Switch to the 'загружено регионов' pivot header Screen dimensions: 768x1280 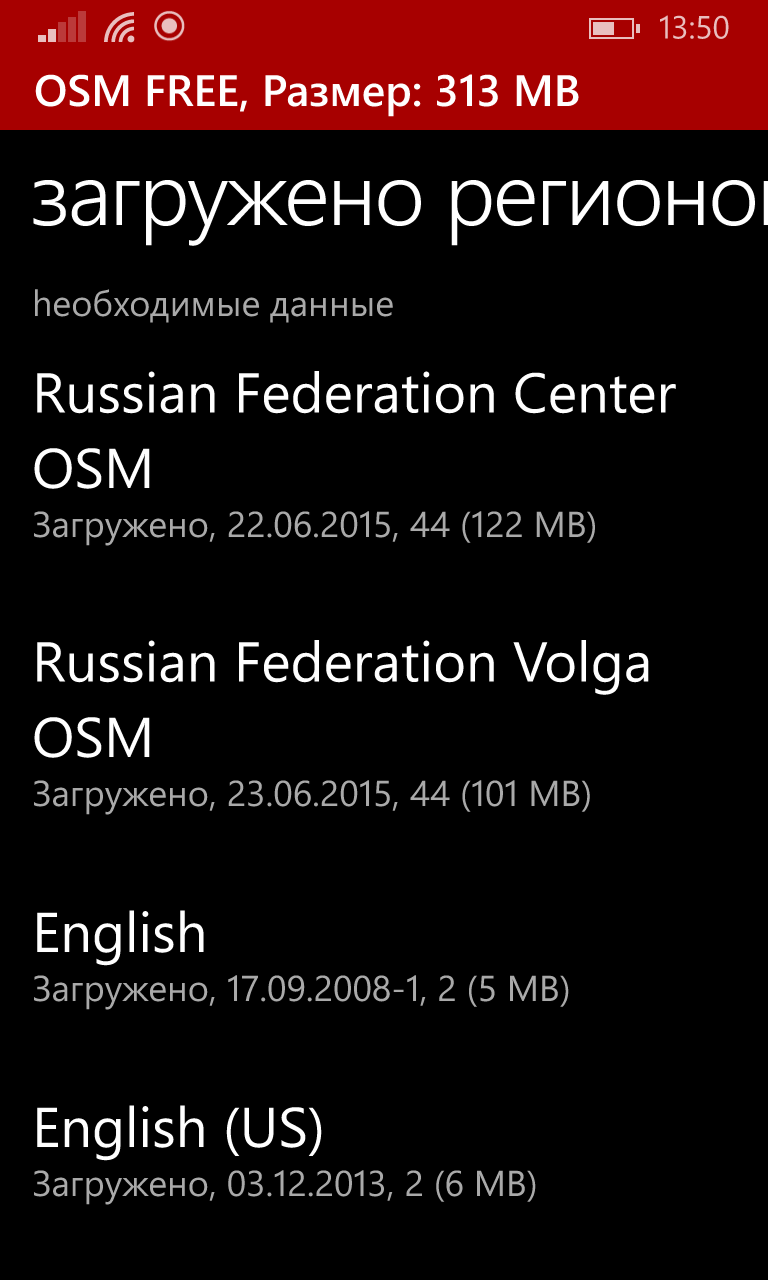coord(380,200)
